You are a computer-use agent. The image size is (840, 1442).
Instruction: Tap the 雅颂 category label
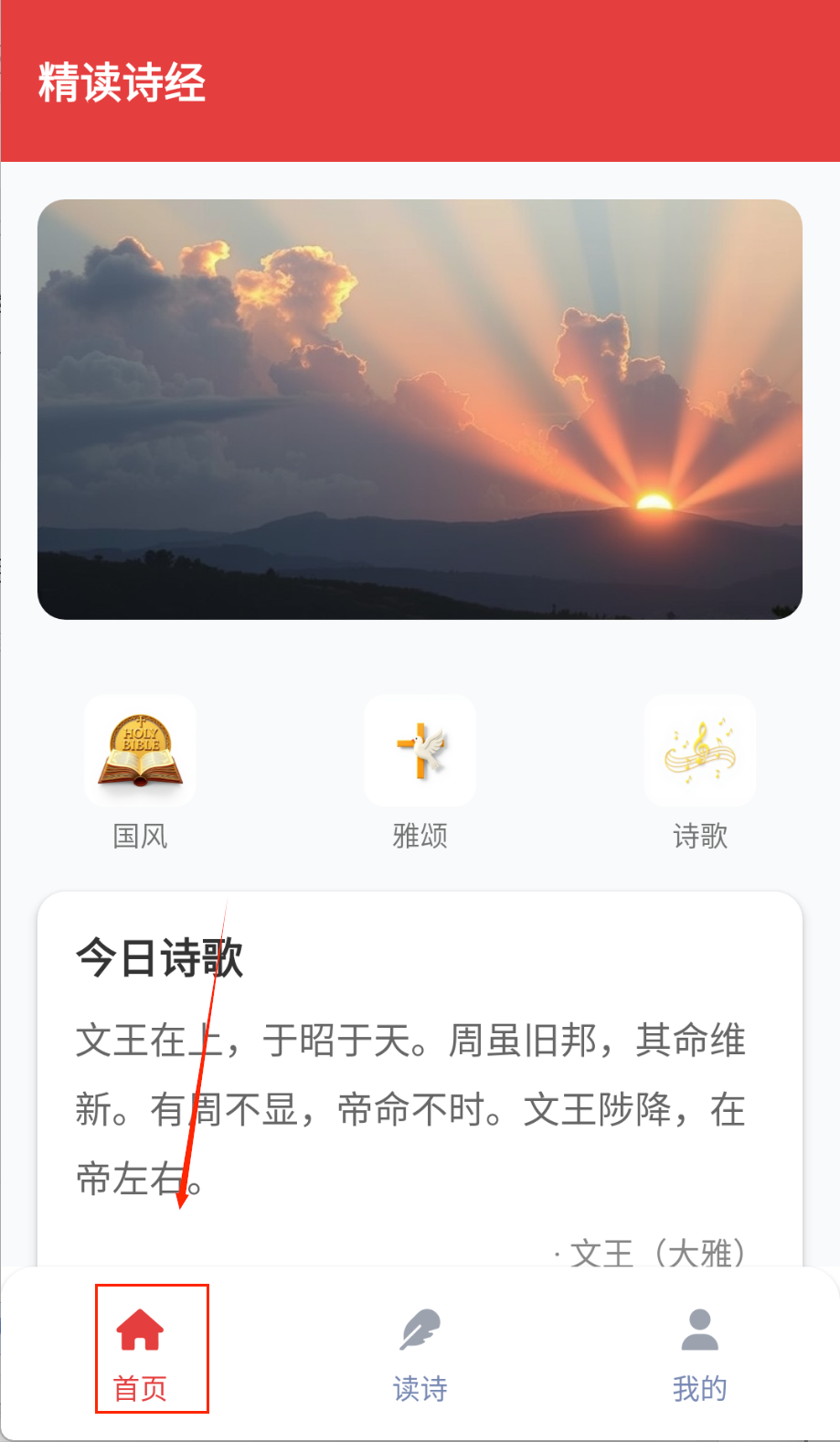click(420, 836)
